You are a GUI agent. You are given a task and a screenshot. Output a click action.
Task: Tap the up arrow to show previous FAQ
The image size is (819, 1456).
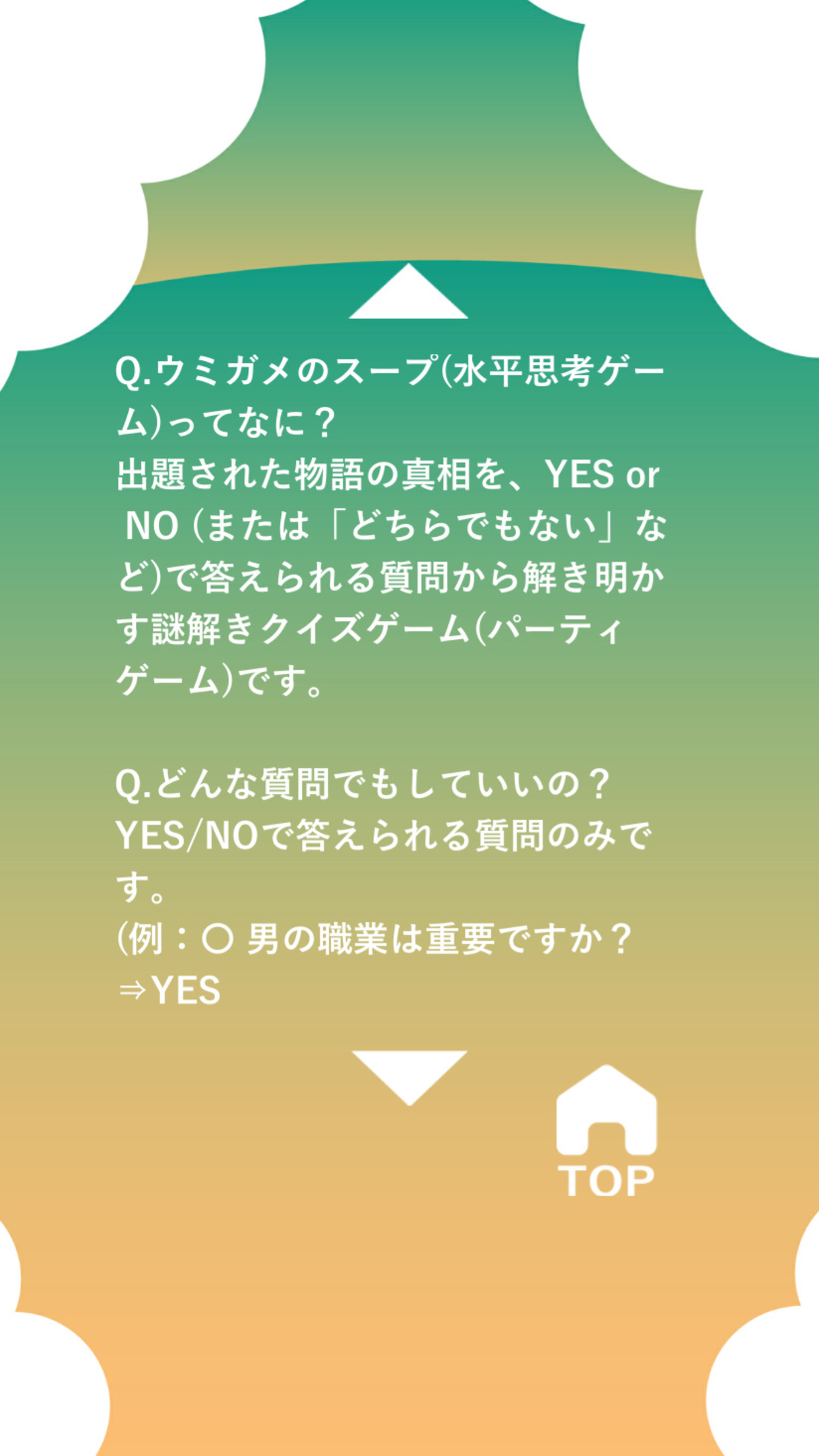(409, 291)
